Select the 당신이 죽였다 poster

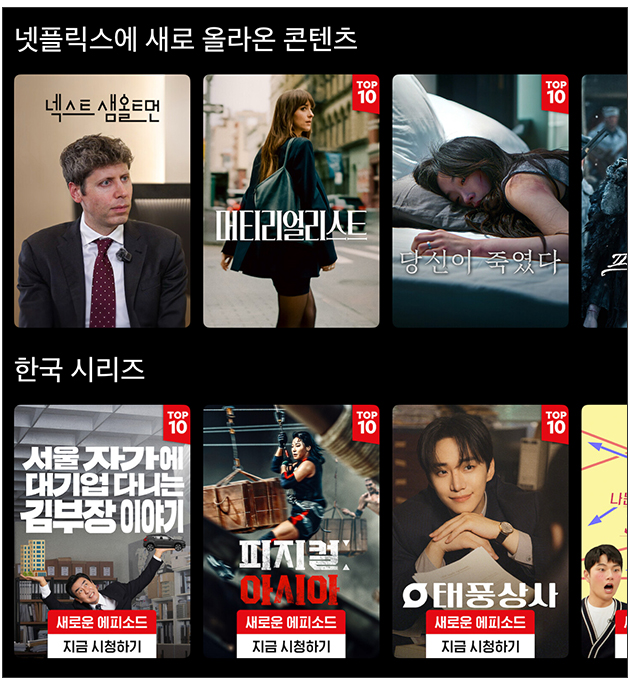tap(480, 200)
